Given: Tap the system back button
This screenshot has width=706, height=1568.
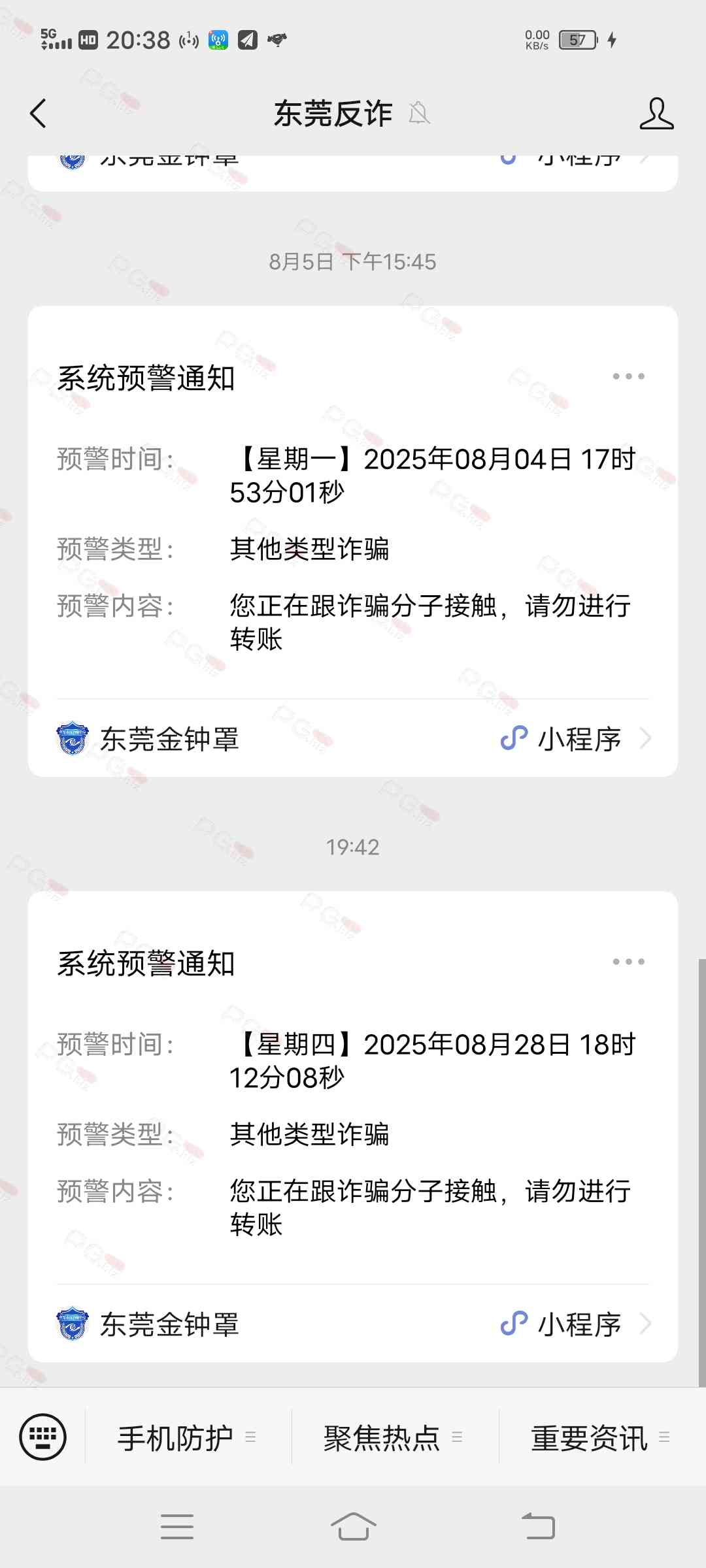Looking at the screenshot, I should pos(539,1527).
